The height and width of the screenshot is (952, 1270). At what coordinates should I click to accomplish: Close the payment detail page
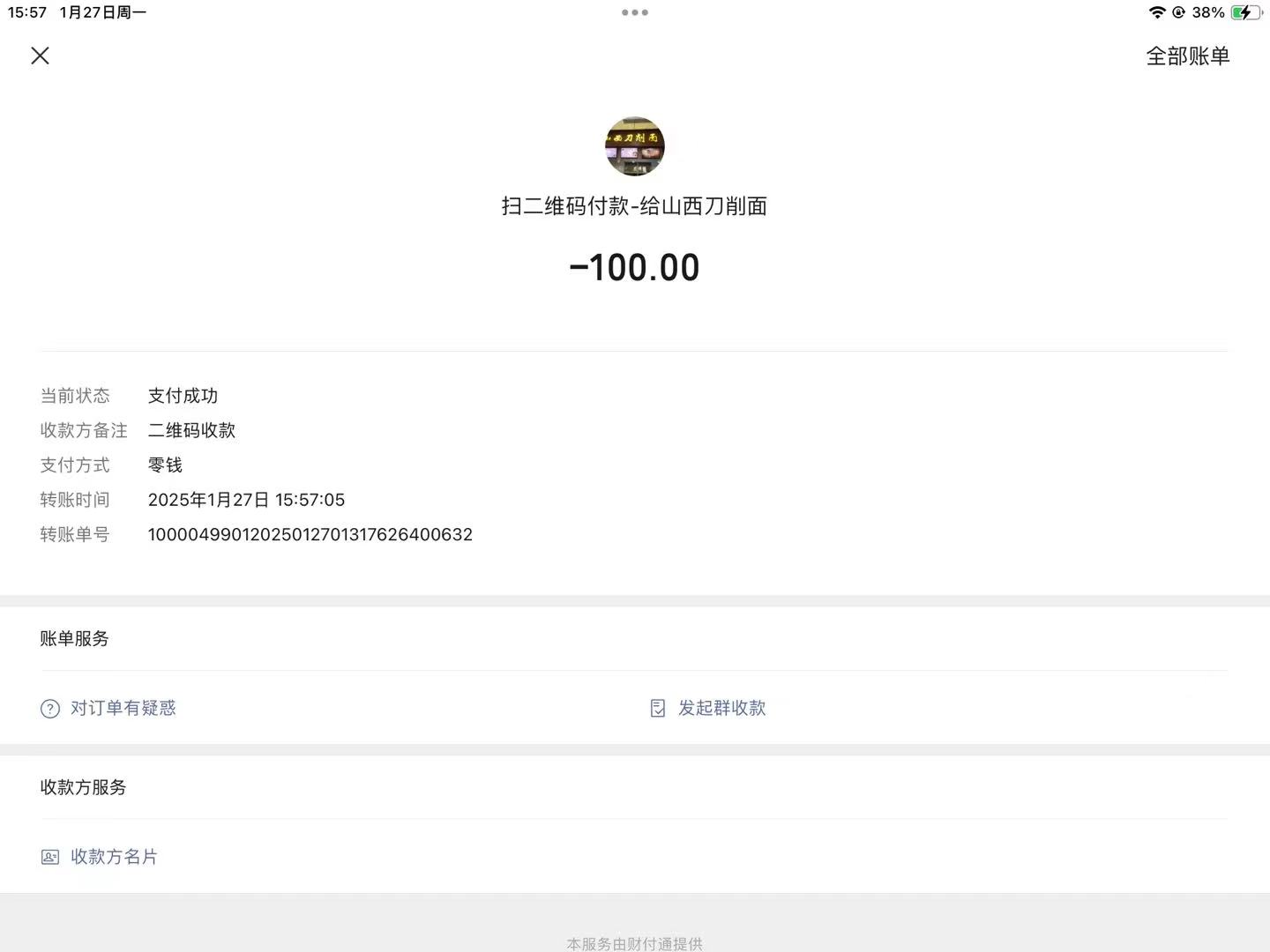[x=40, y=56]
